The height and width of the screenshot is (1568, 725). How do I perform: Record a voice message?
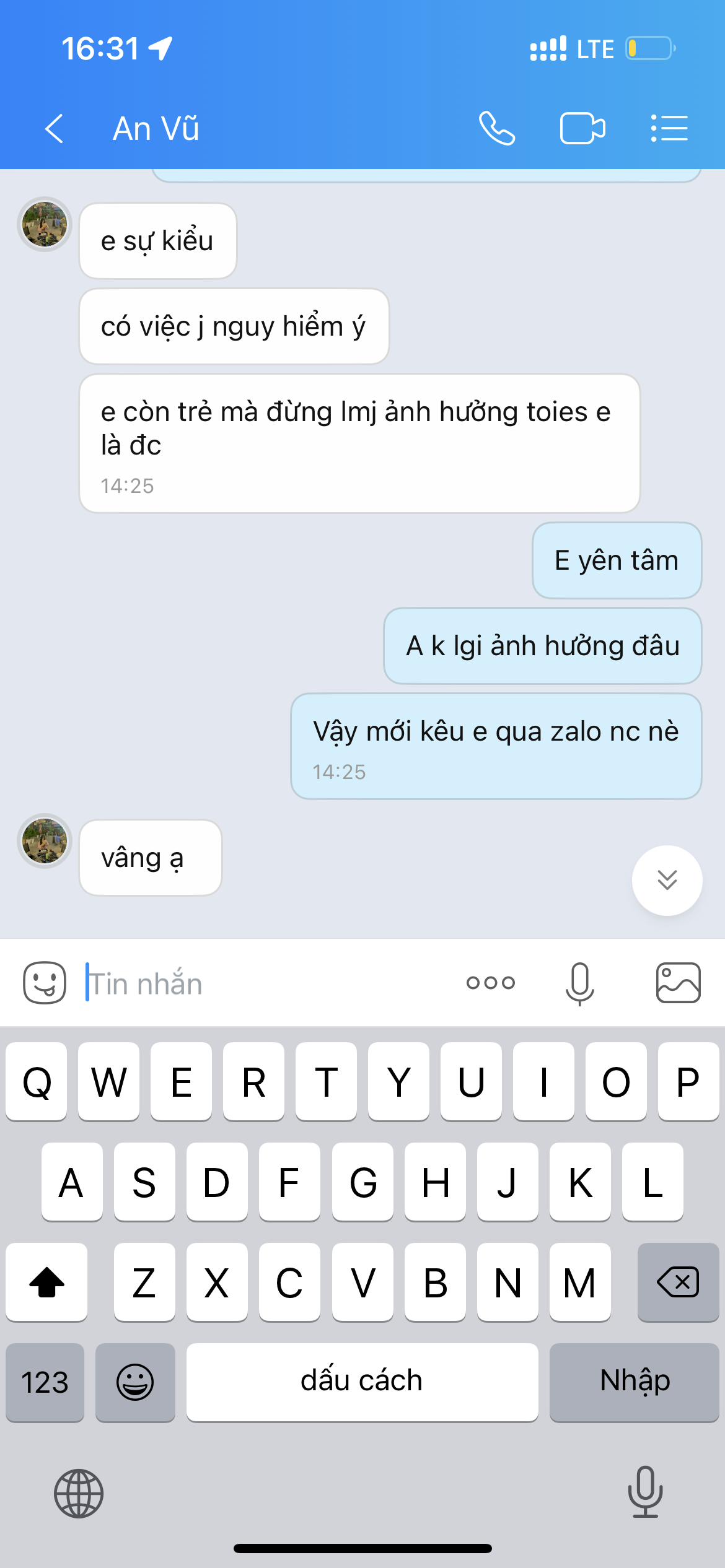point(579,983)
